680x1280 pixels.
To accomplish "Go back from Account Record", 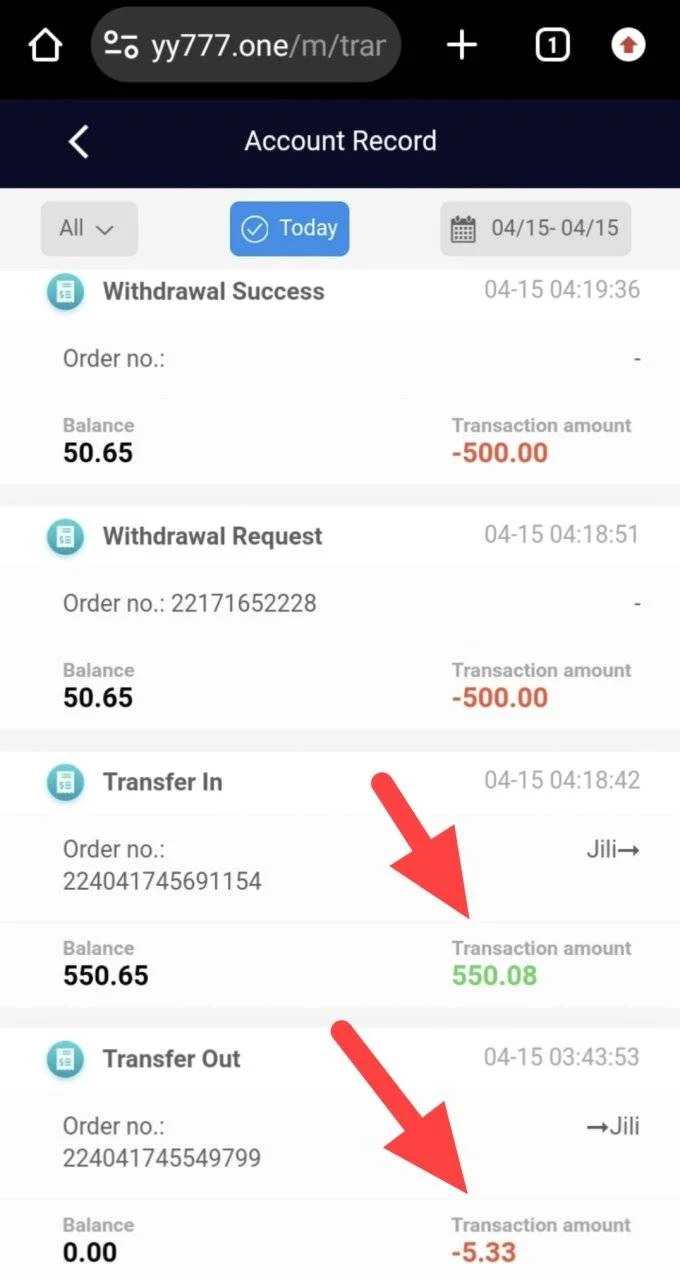I will coord(78,142).
